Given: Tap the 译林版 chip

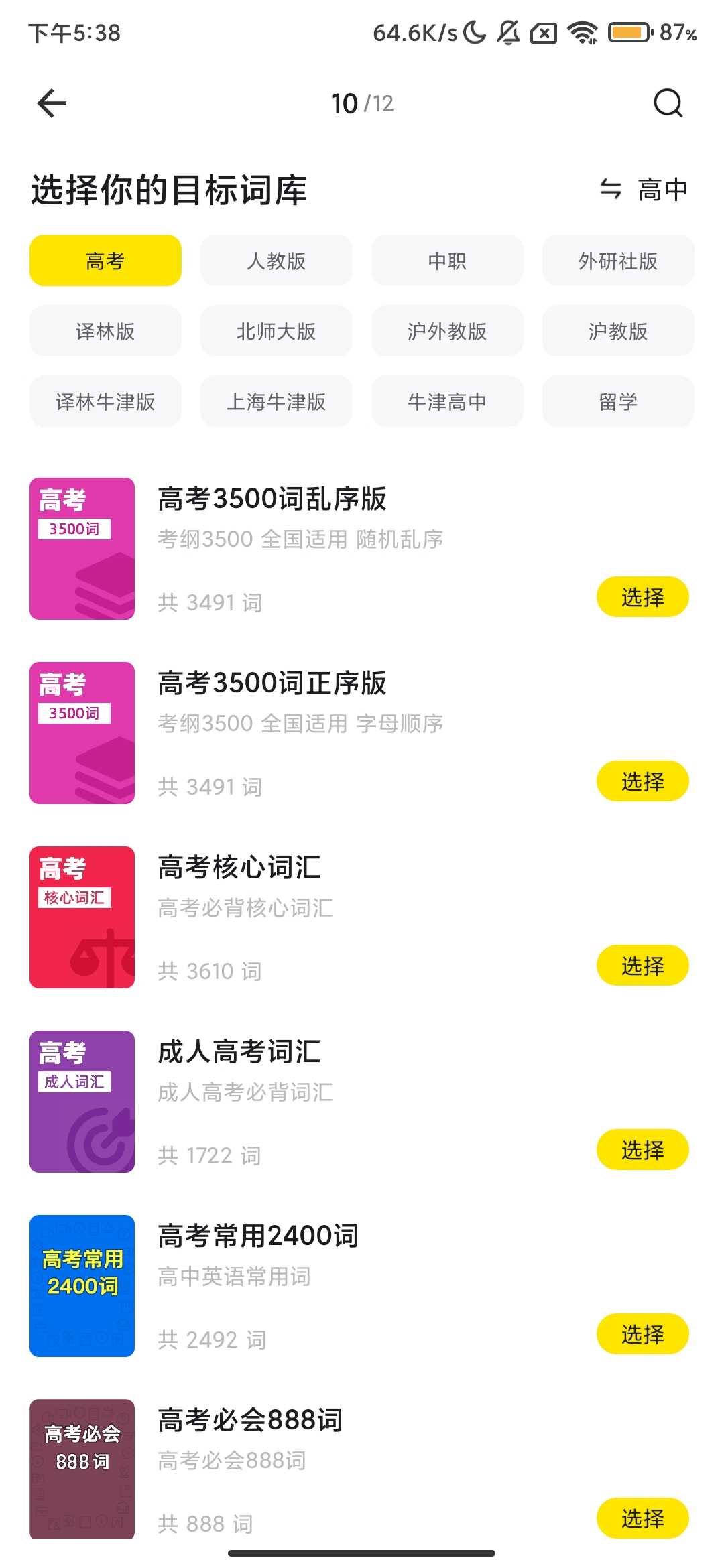Looking at the screenshot, I should [x=105, y=331].
